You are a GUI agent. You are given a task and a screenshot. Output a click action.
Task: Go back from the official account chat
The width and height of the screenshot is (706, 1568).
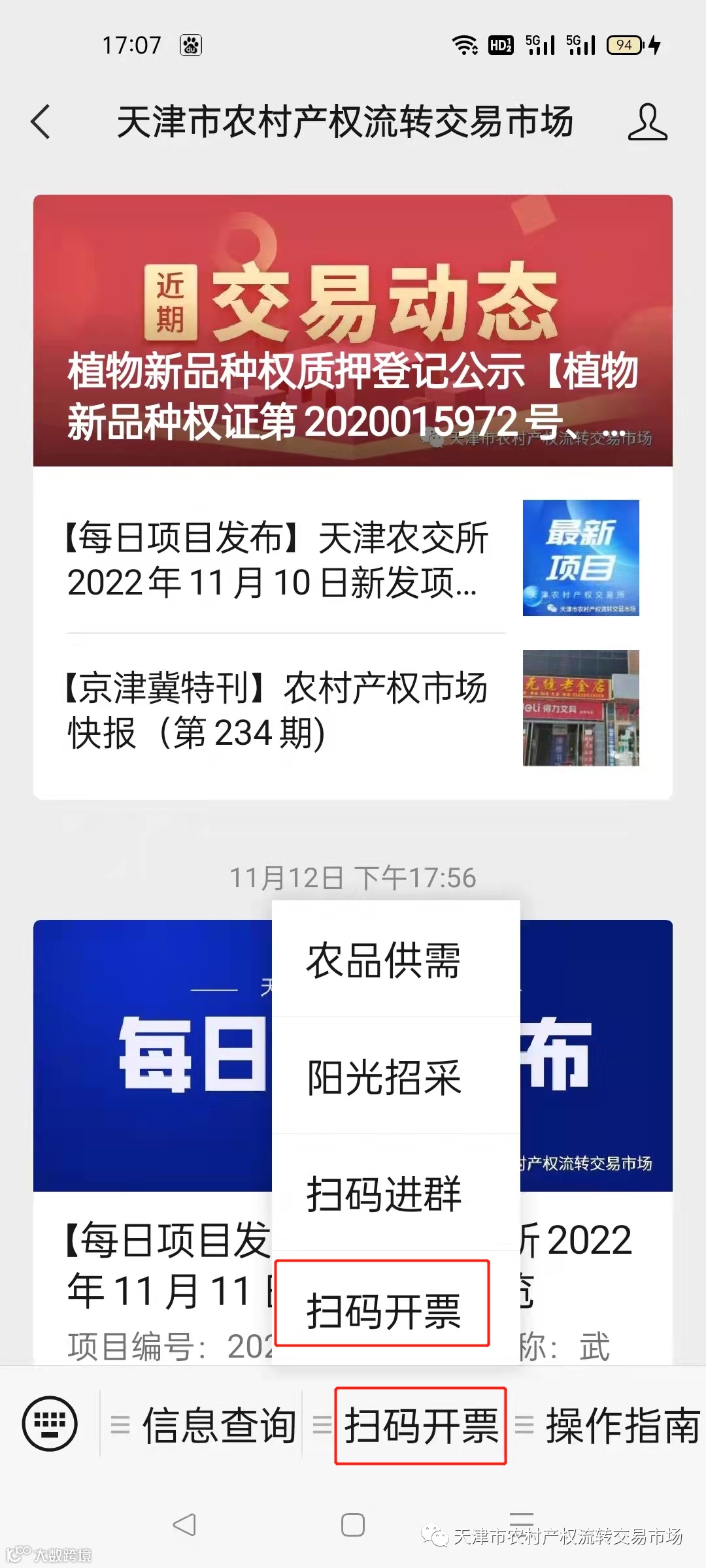(x=41, y=122)
